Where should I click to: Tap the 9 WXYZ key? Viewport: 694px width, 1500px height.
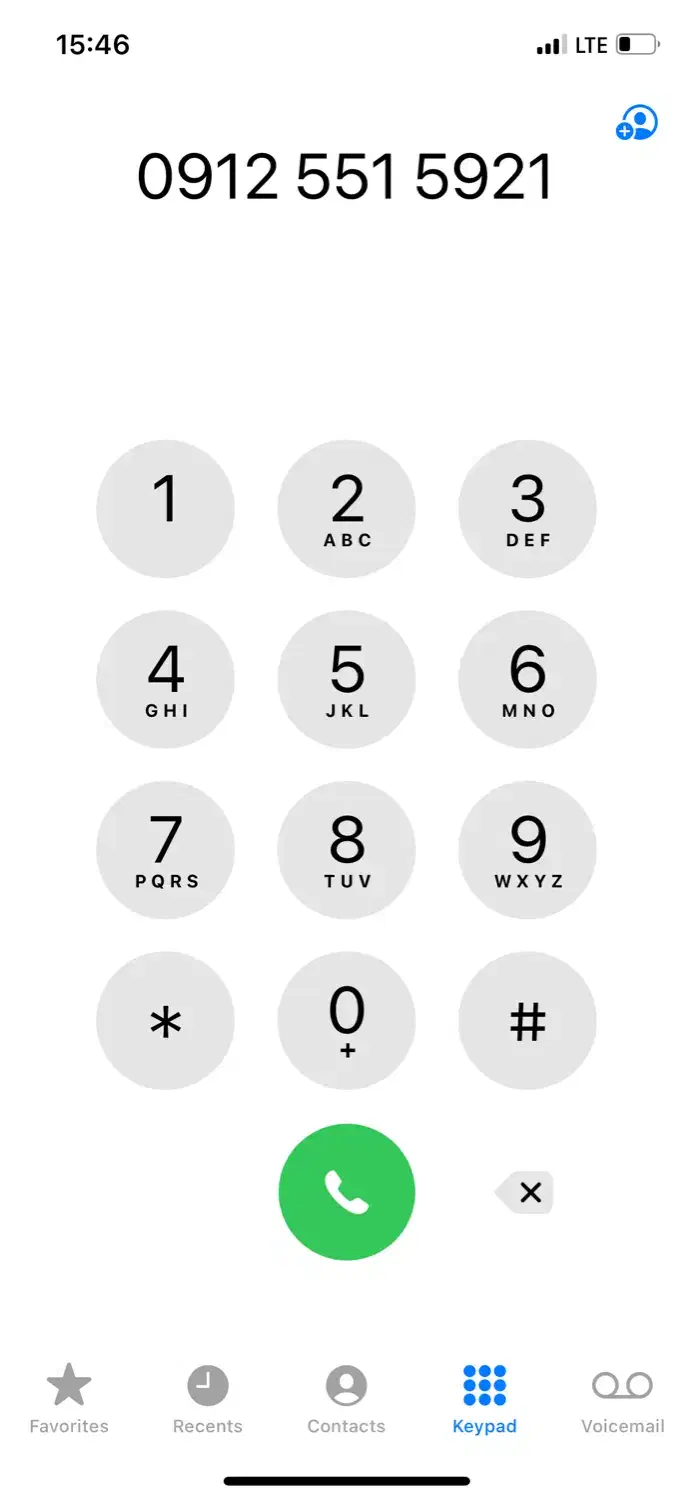527,851
